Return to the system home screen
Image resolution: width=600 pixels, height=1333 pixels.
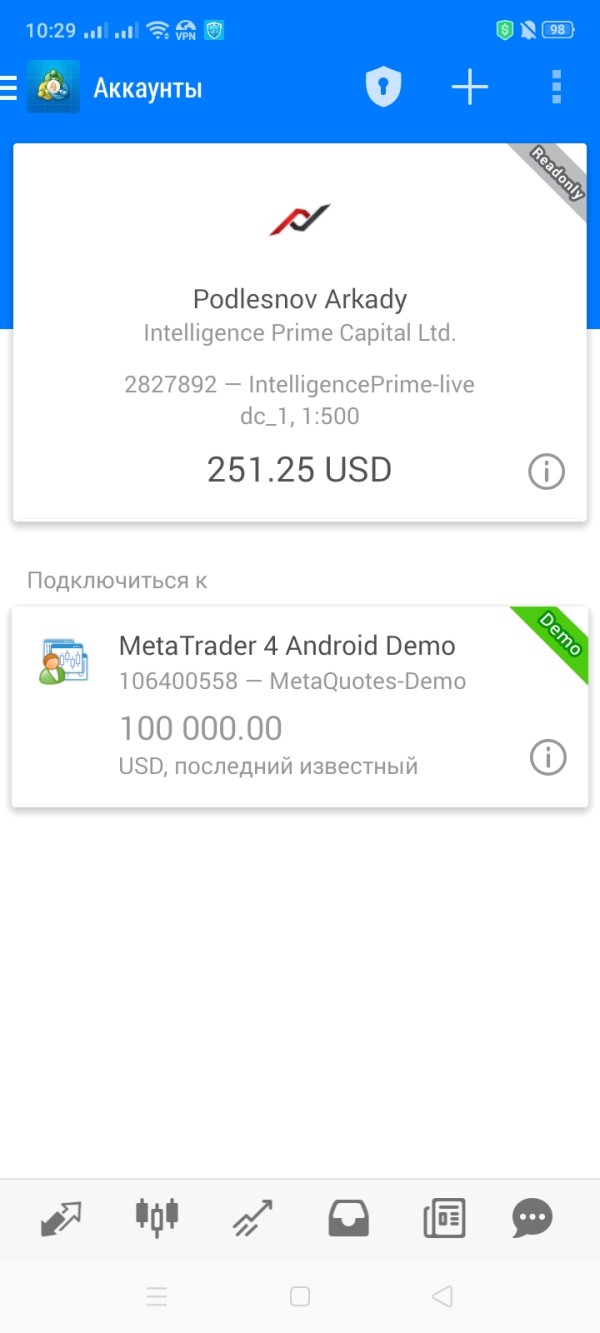(x=299, y=1297)
